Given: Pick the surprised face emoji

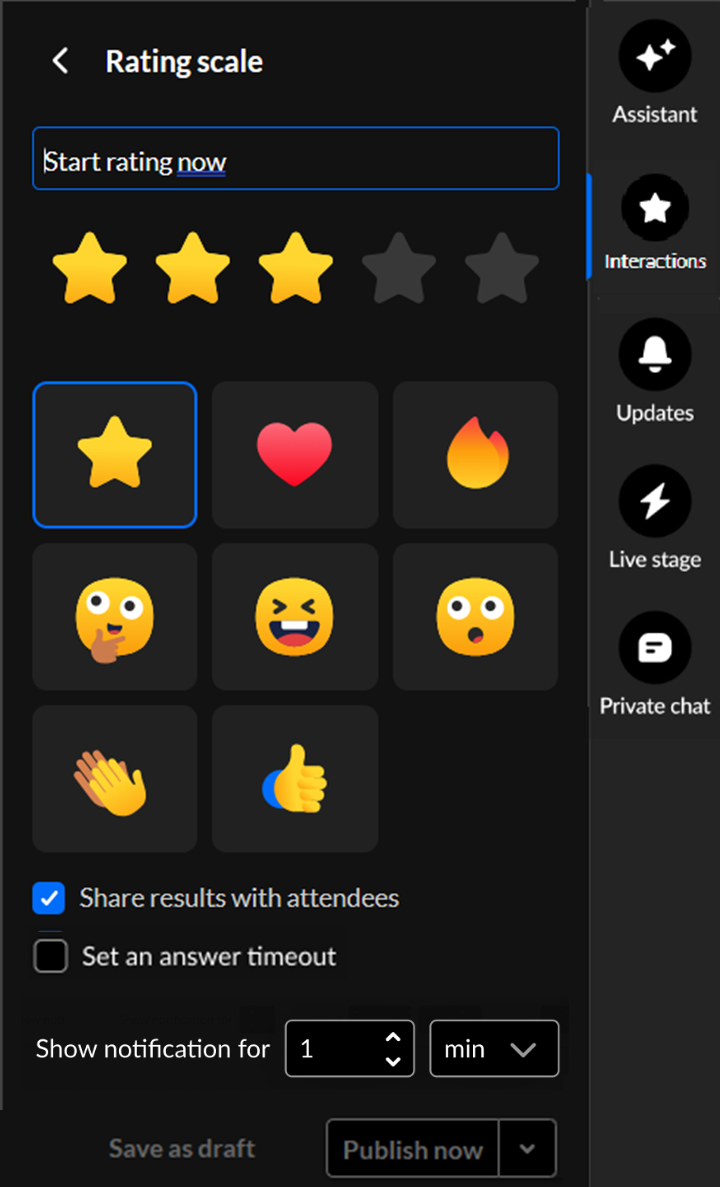Looking at the screenshot, I should pyautogui.click(x=475, y=617).
